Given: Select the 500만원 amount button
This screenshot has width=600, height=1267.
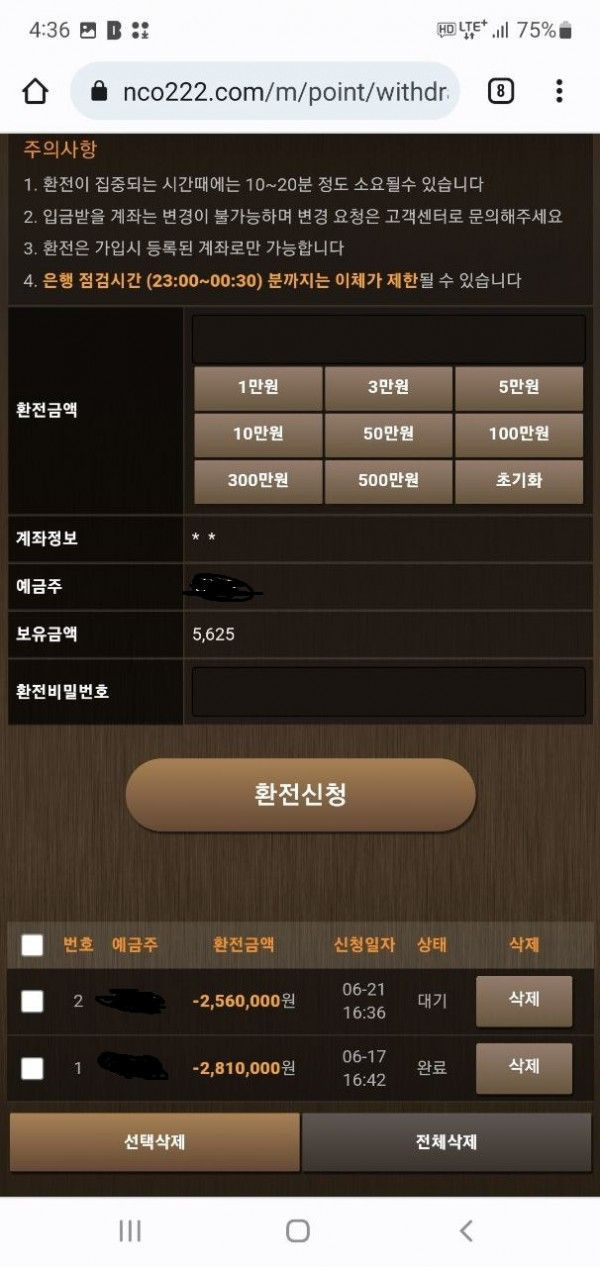Looking at the screenshot, I should click(388, 481).
